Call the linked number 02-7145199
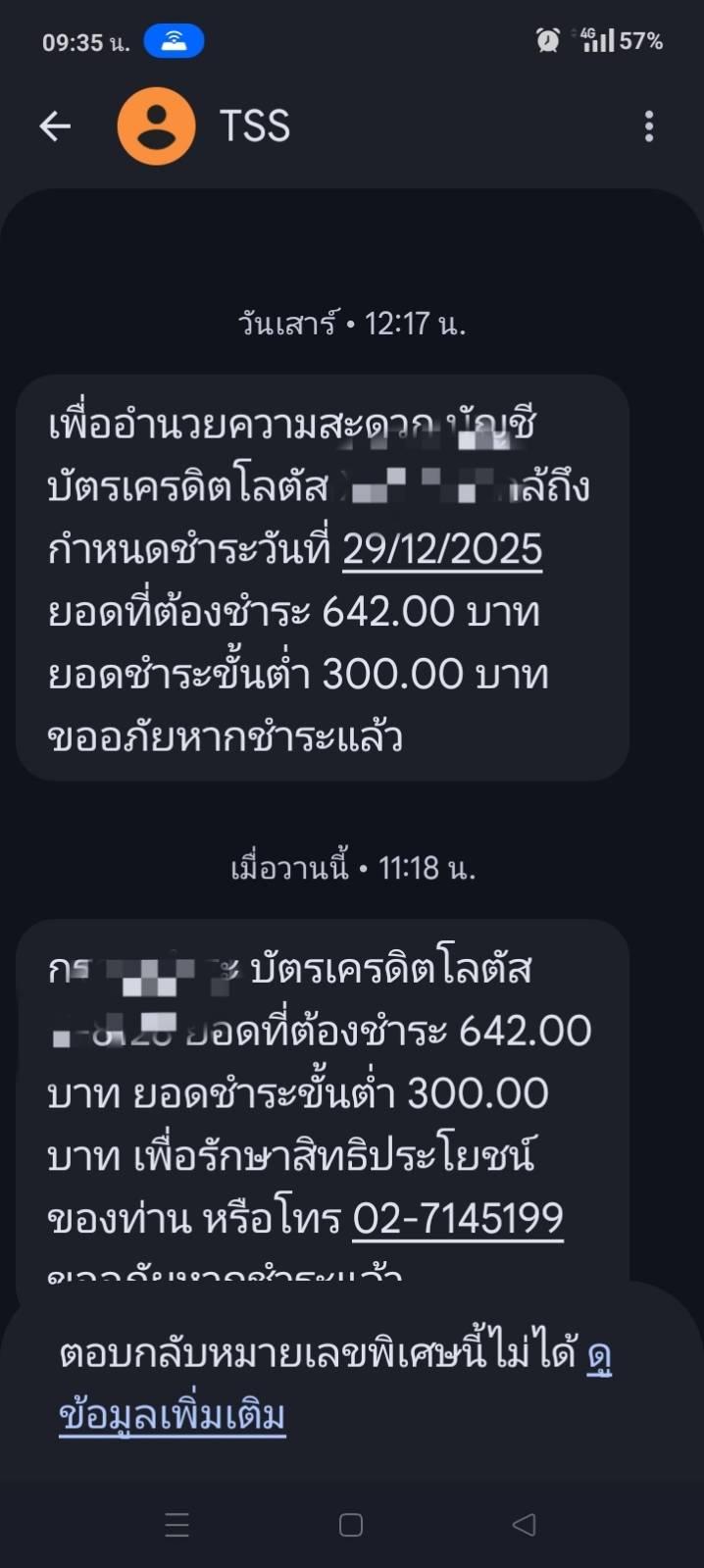Screen dimensions: 704x1568 click(x=458, y=1219)
